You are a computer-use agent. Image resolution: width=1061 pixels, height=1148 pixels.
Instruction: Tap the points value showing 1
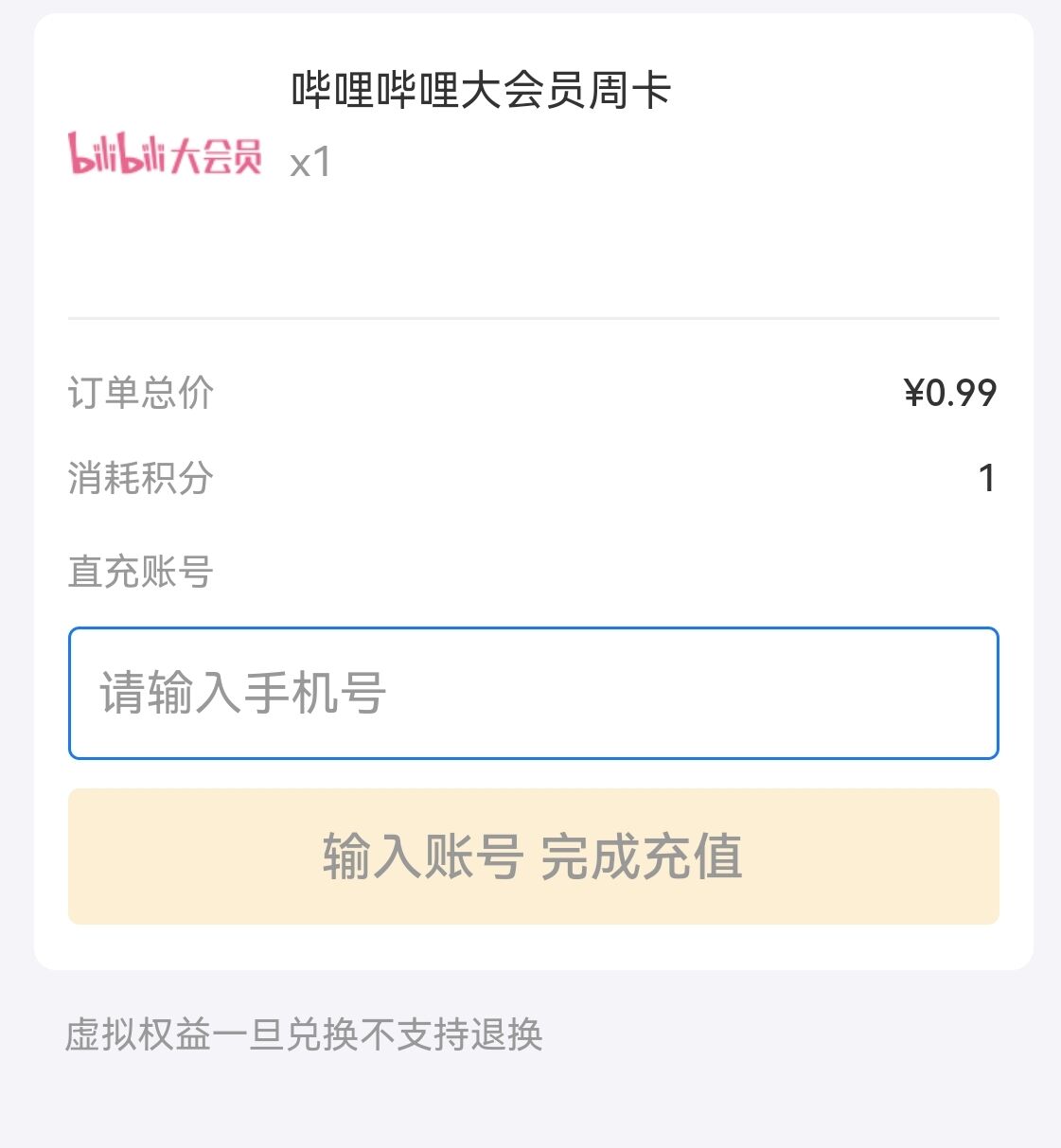pyautogui.click(x=987, y=479)
